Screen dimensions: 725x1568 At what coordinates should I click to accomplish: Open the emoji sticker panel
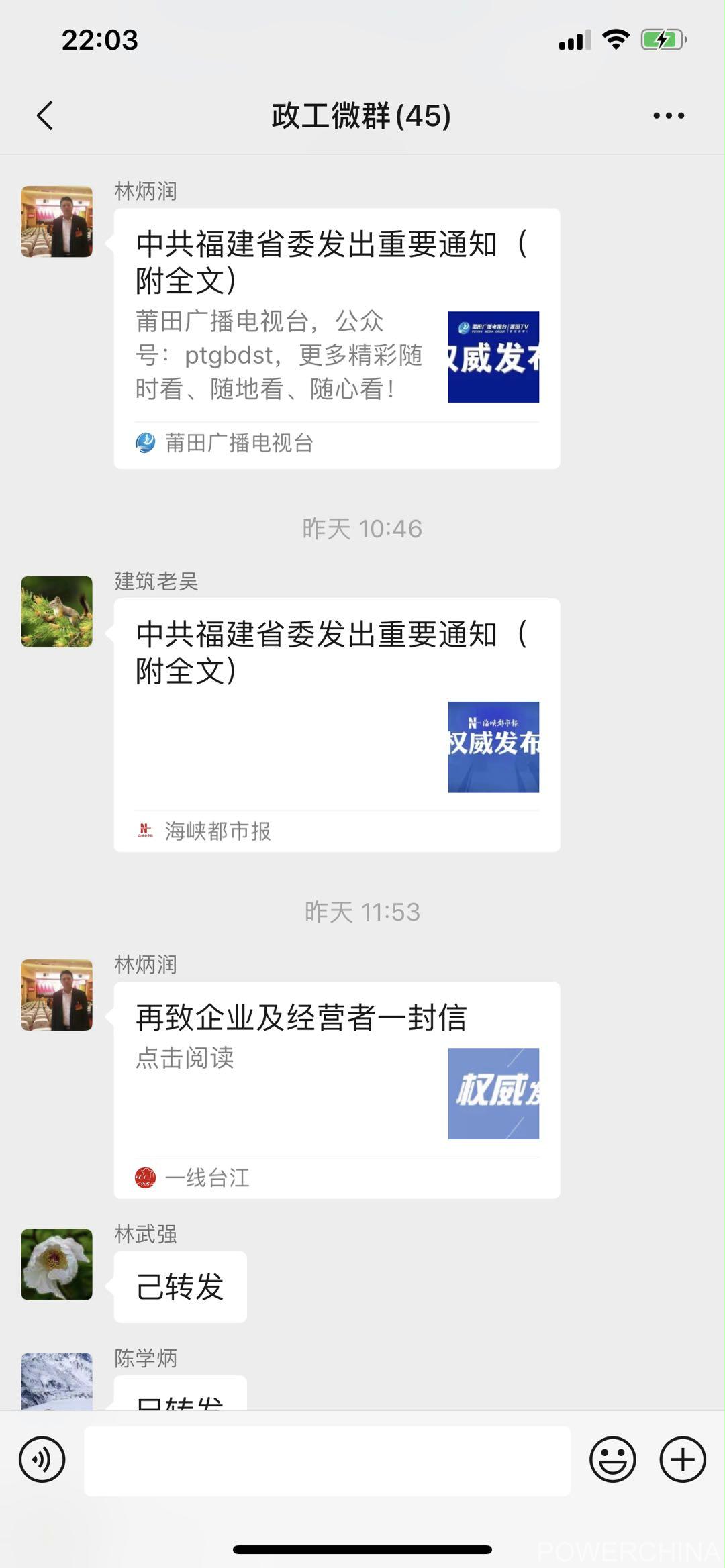coord(612,1459)
